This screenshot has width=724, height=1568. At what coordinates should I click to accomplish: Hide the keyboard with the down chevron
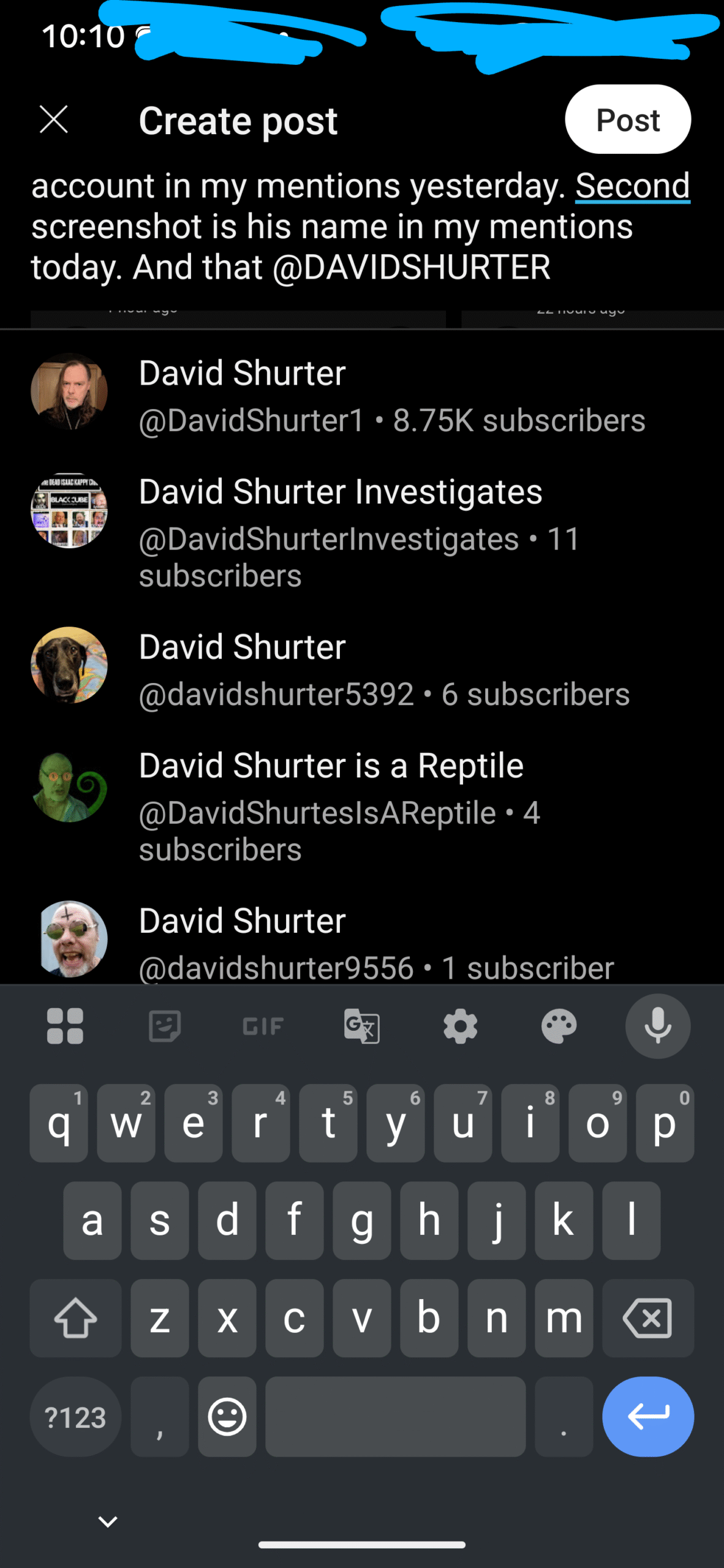pyautogui.click(x=108, y=1521)
